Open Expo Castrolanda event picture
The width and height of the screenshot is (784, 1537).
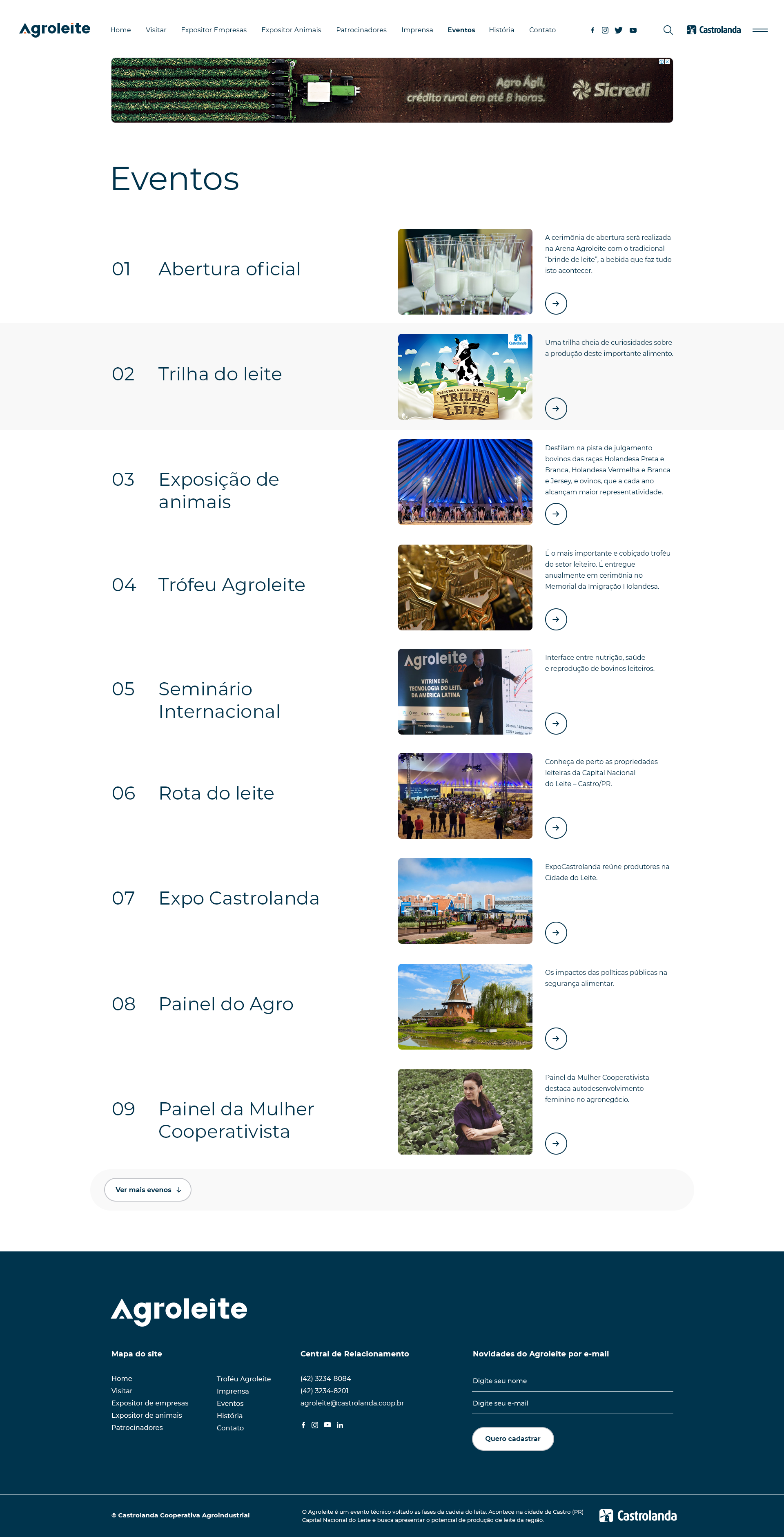tap(464, 901)
